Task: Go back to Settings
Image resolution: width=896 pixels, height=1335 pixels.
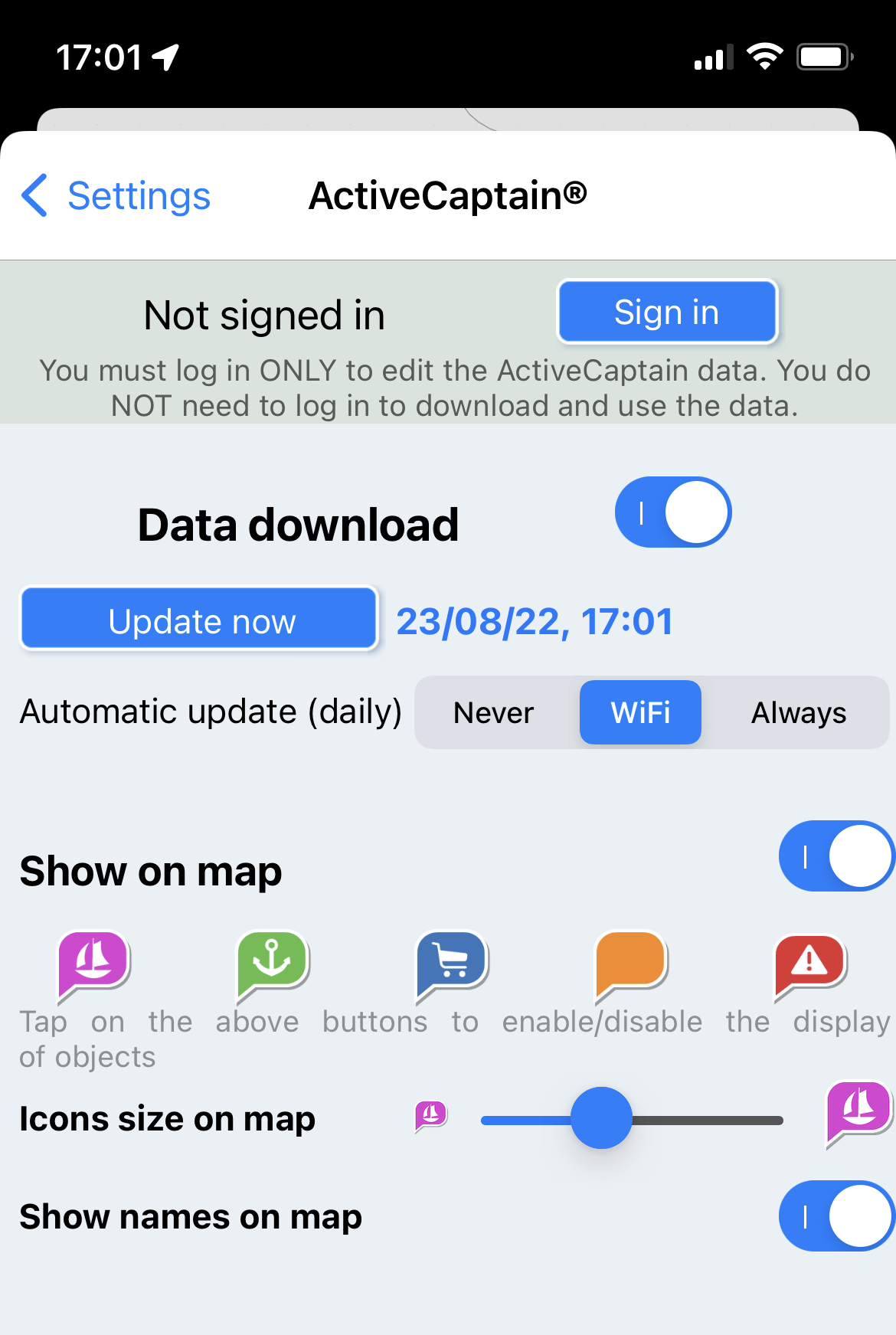Action: (x=116, y=196)
